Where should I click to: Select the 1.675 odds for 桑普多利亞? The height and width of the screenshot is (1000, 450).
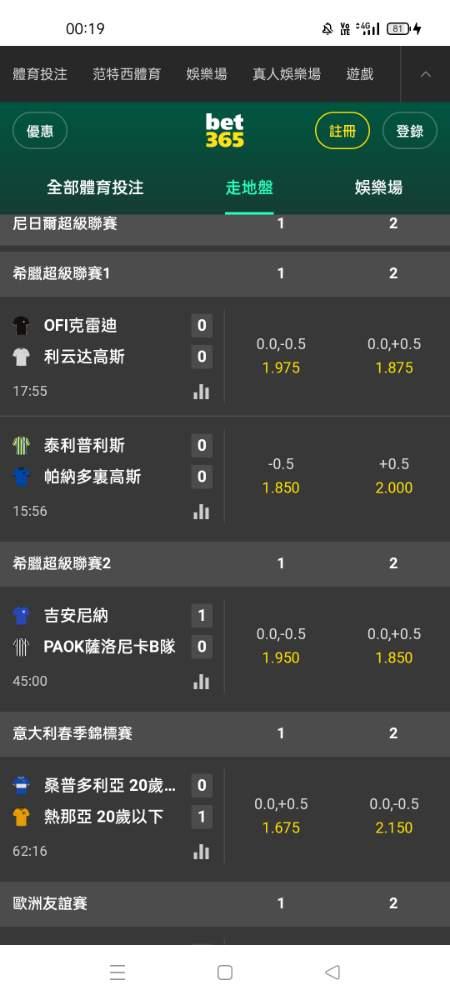[281, 816]
